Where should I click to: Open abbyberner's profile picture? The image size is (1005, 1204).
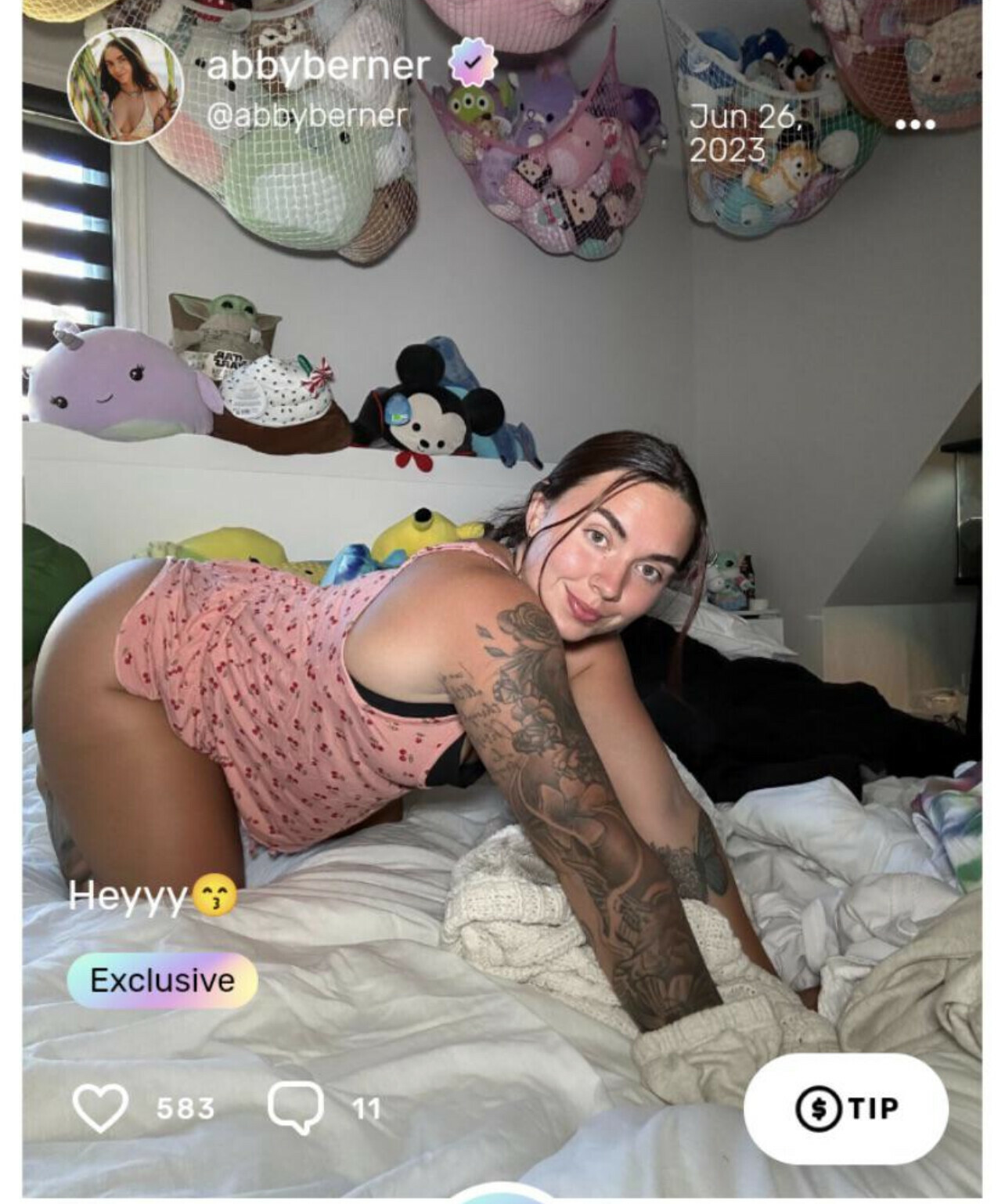(x=125, y=87)
